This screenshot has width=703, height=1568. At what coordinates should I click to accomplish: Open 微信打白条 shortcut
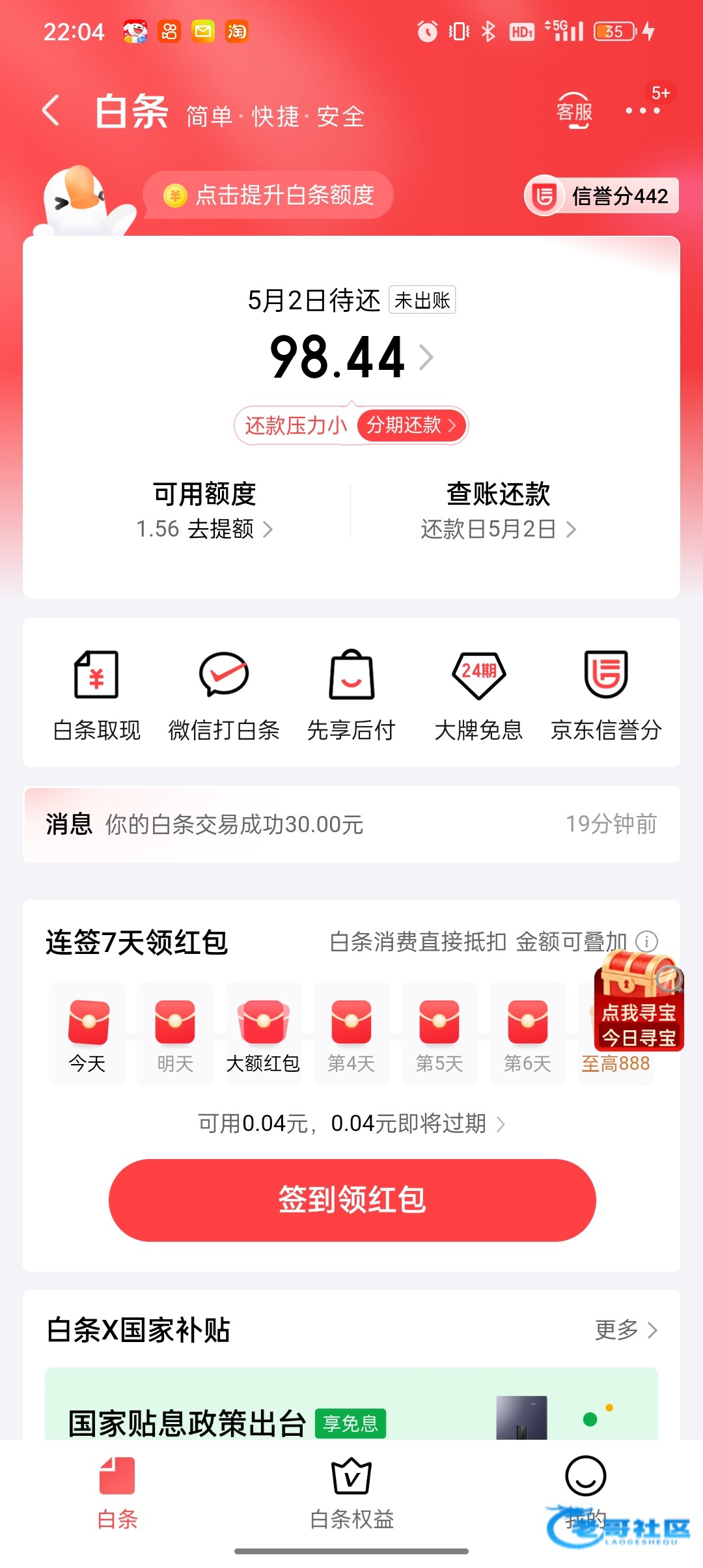point(224,695)
